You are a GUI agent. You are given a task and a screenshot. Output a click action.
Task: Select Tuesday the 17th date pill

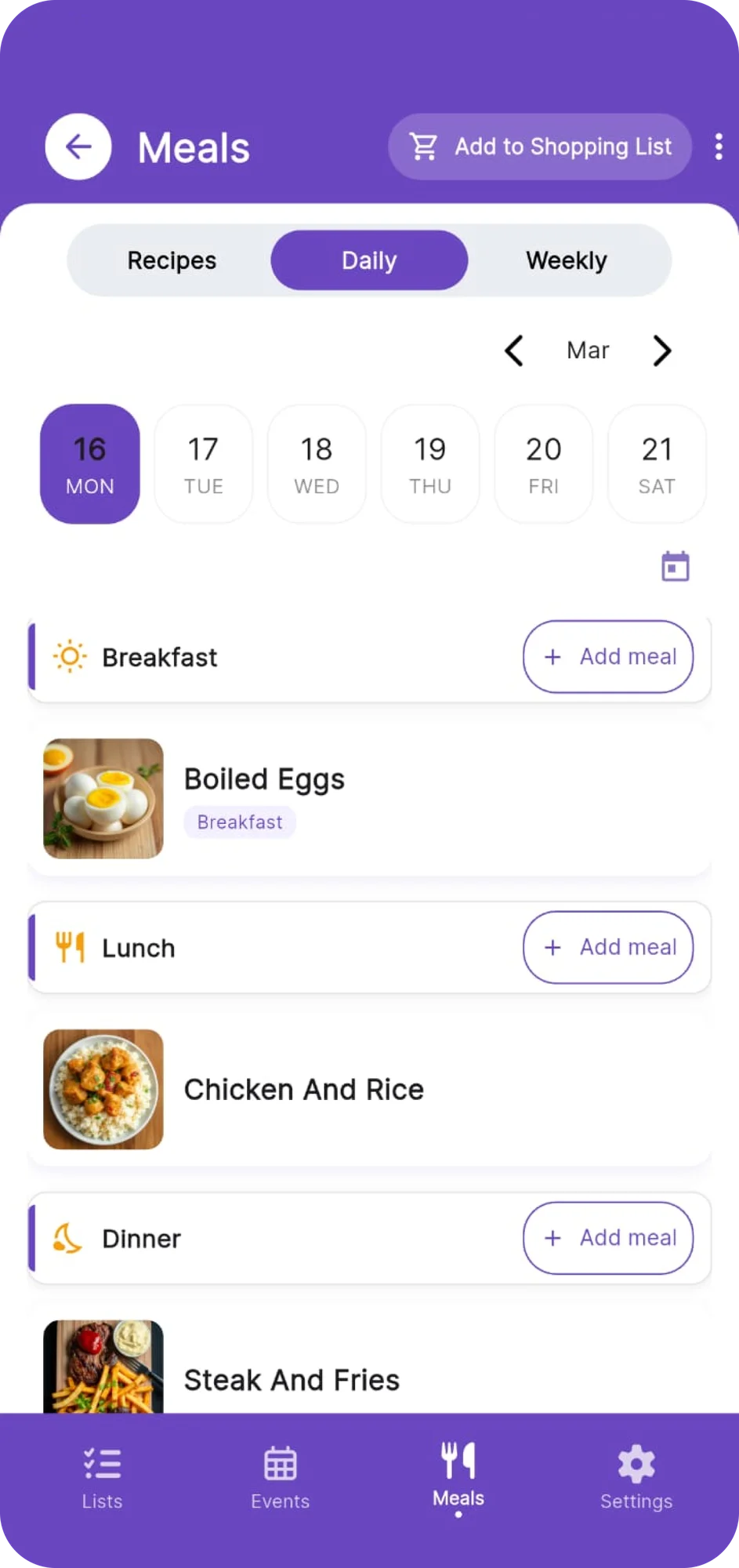pyautogui.click(x=203, y=463)
